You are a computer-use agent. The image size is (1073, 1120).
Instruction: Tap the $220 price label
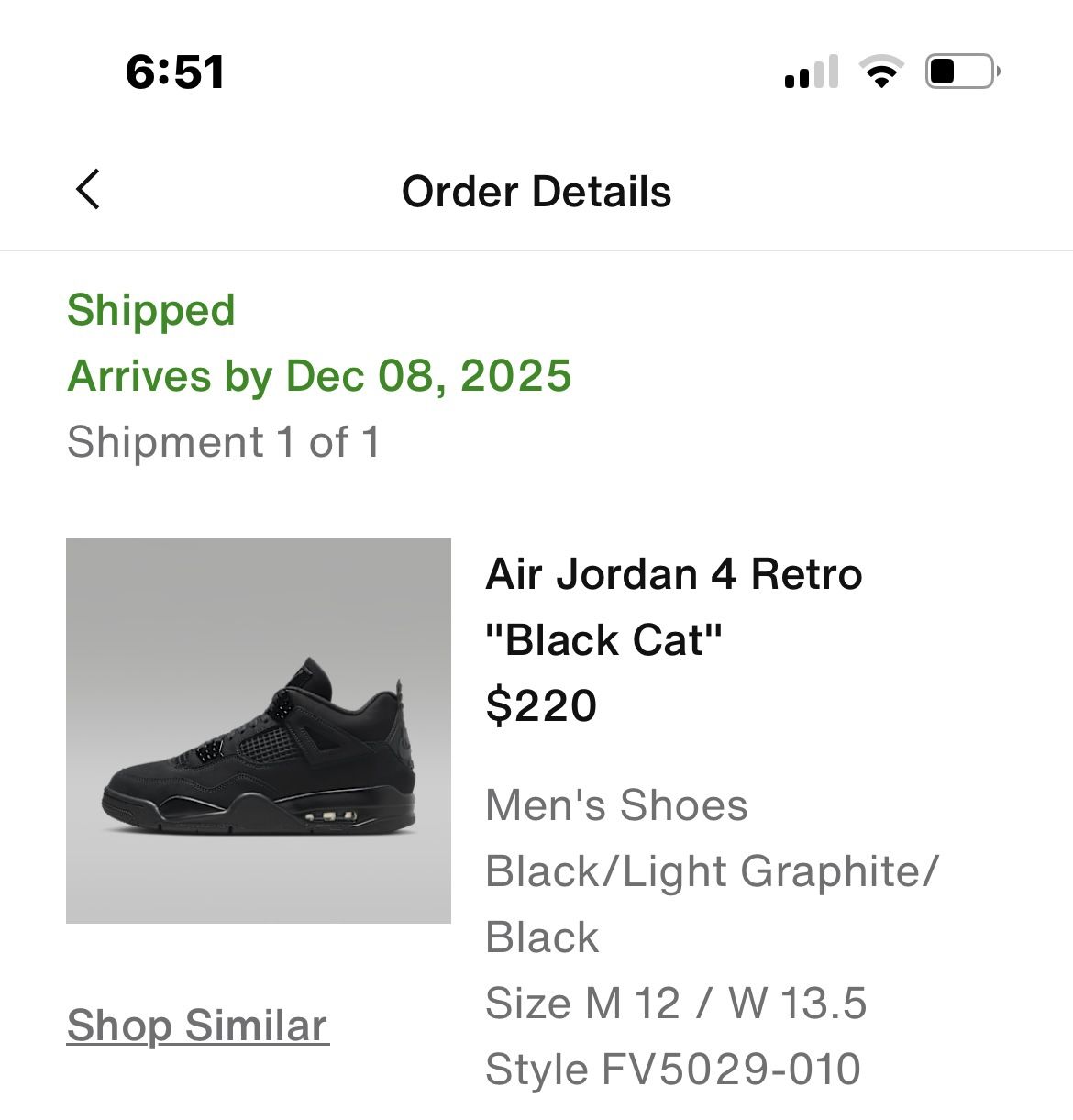[x=540, y=705]
